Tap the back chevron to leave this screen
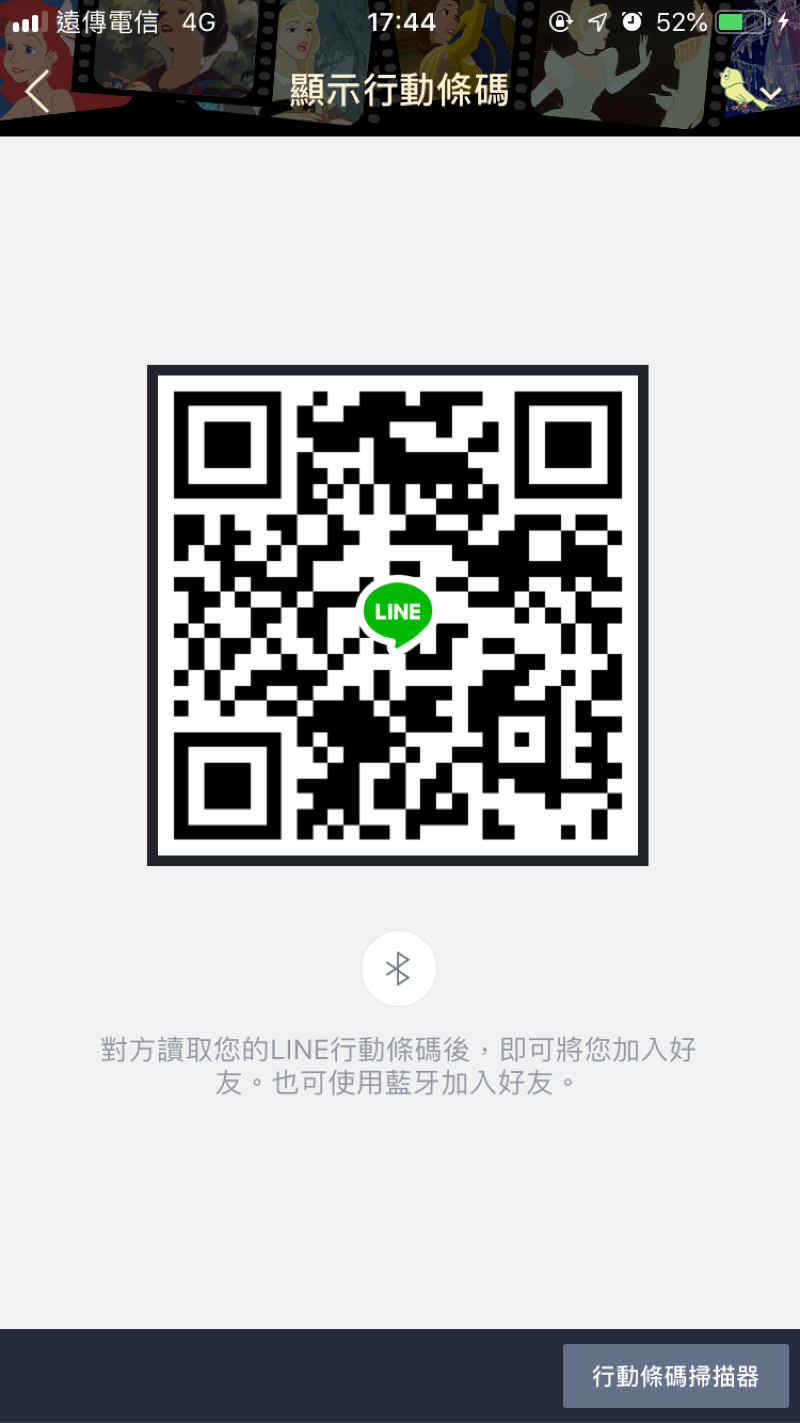 click(x=34, y=90)
